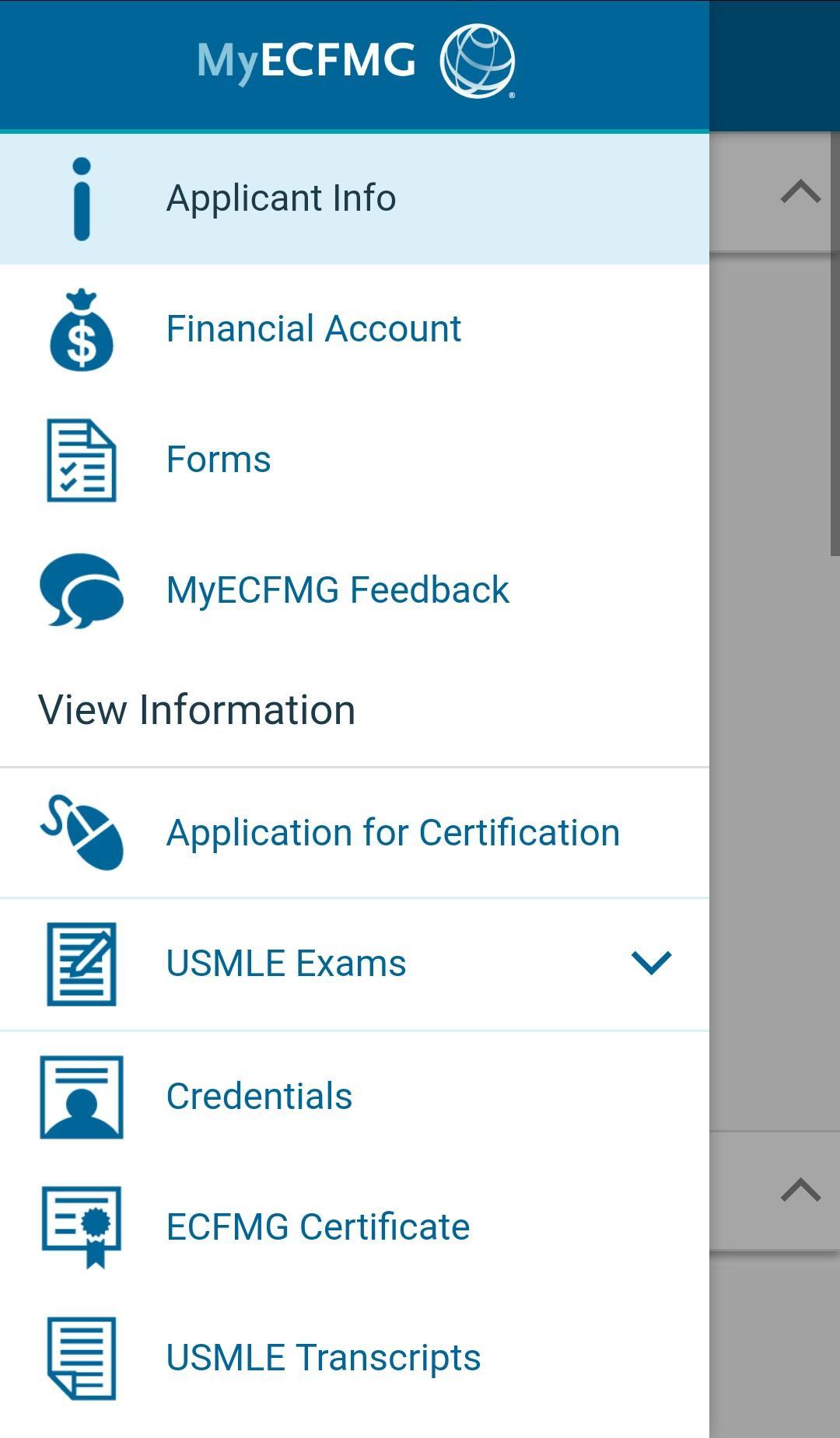840x1438 pixels.
Task: Open Financial Account
Action: [313, 329]
